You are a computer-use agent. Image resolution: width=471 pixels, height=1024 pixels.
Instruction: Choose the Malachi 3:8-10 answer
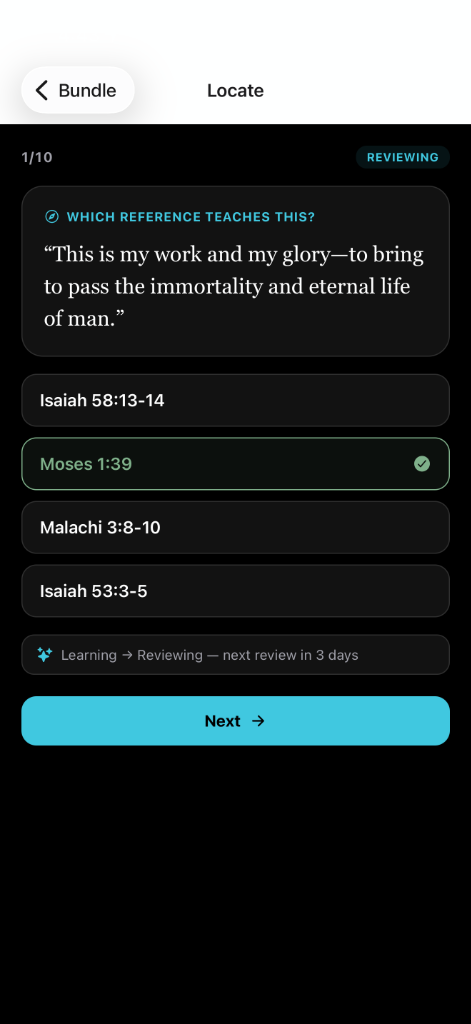tap(235, 527)
